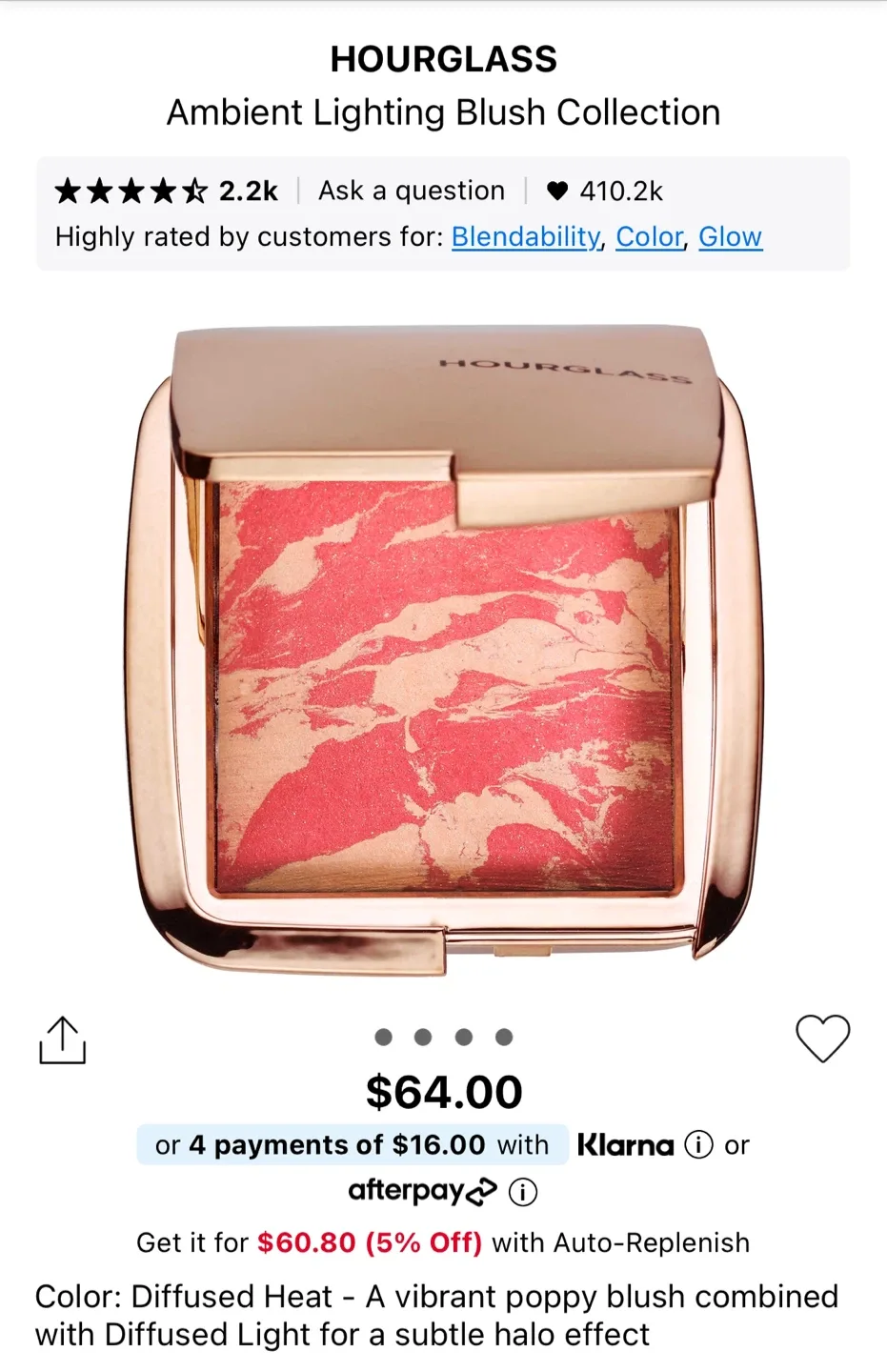This screenshot has width=887, height=1372.
Task: Click the blush compact product image
Action: coord(443,648)
